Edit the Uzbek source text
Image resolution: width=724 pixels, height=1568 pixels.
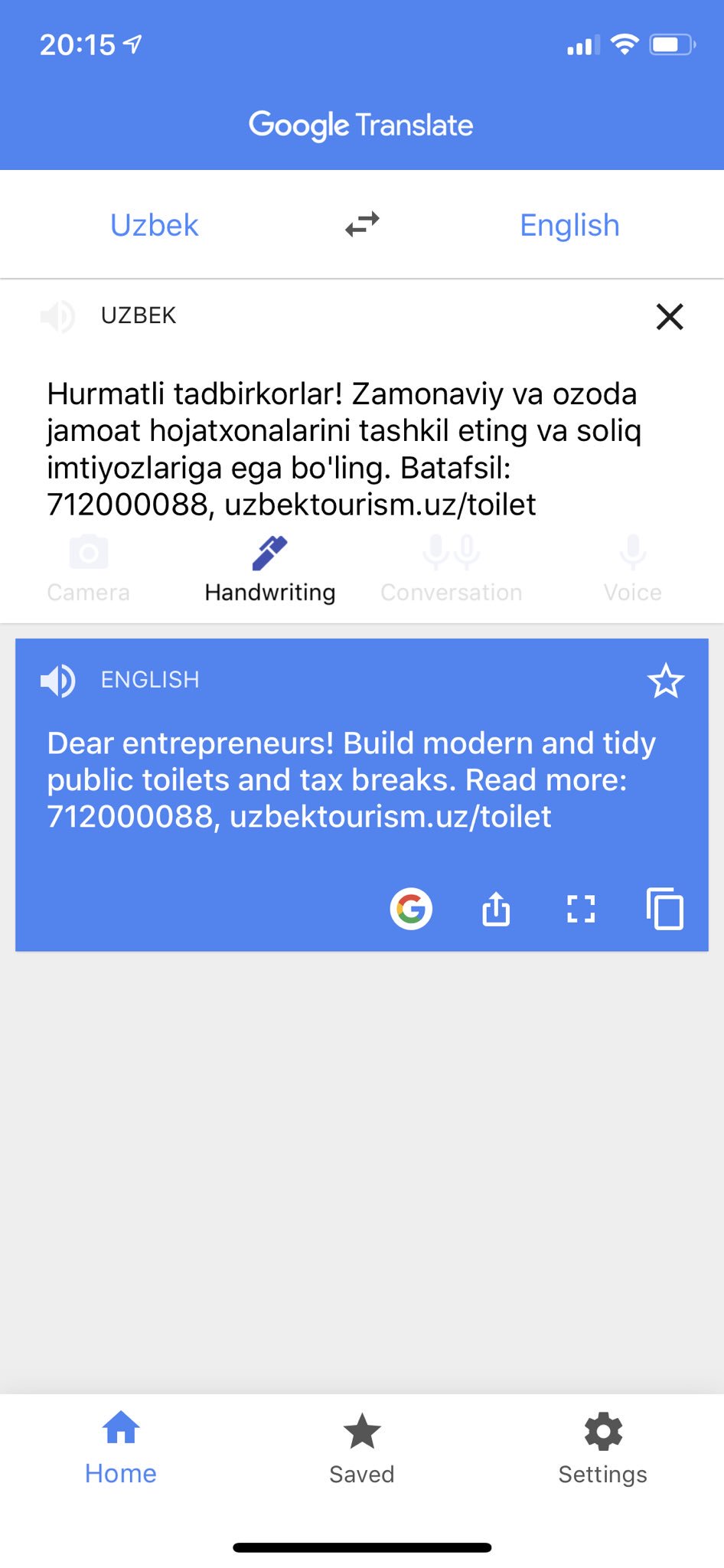tap(344, 449)
